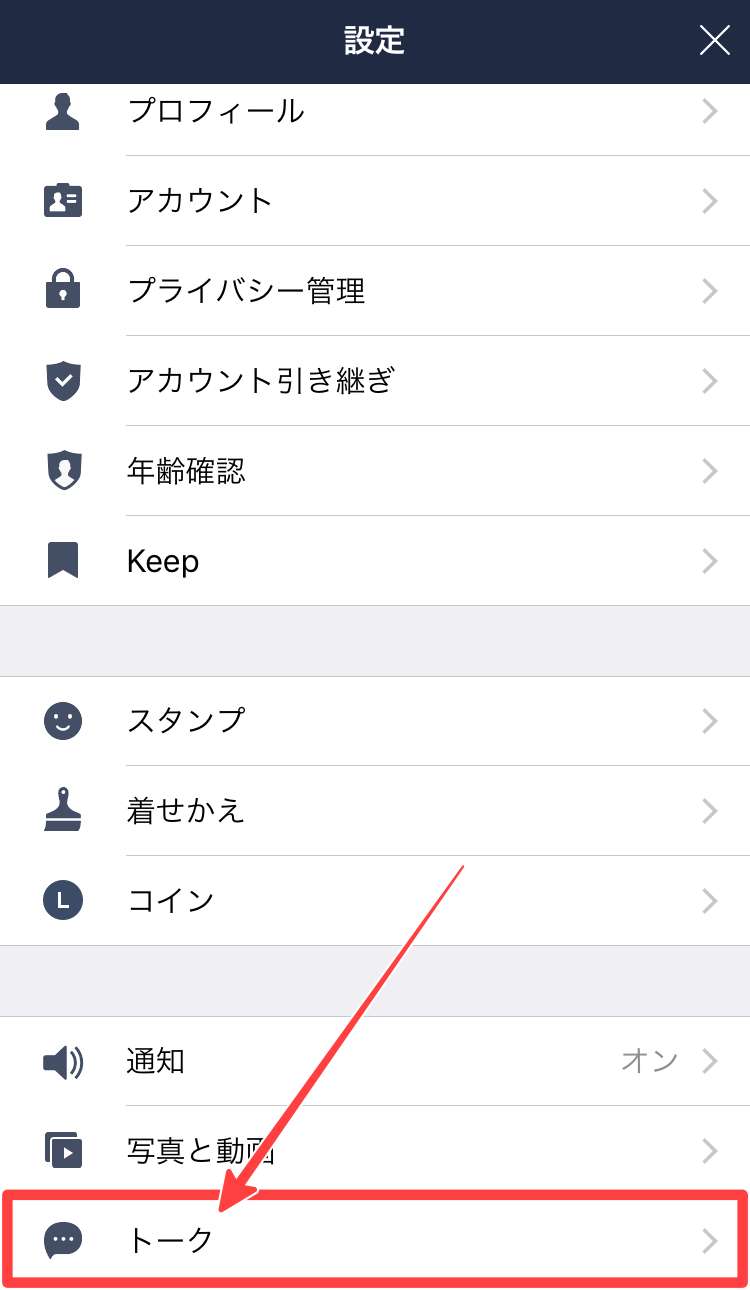
Task: Open Keep settings
Action: [x=375, y=561]
